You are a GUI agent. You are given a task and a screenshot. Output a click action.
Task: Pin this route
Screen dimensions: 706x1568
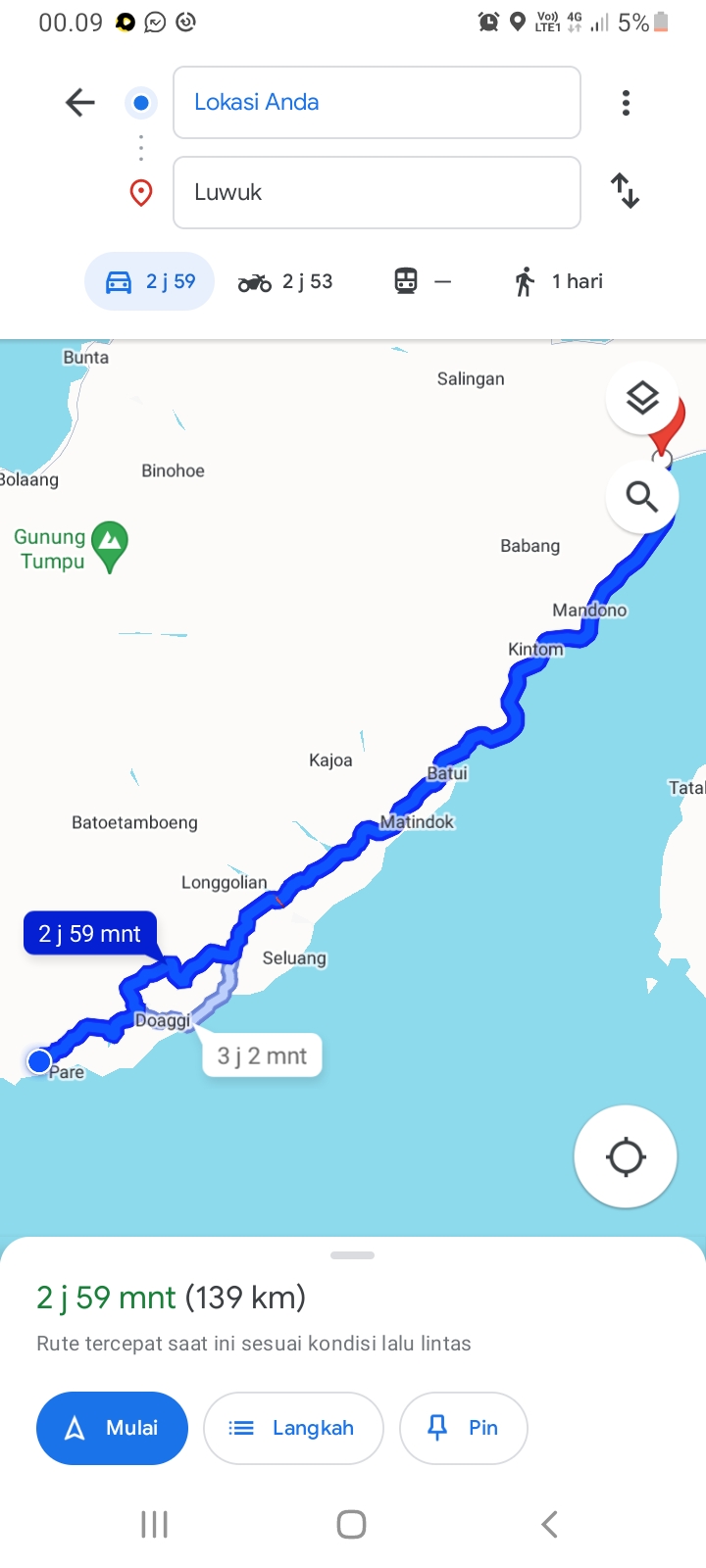(x=464, y=1428)
